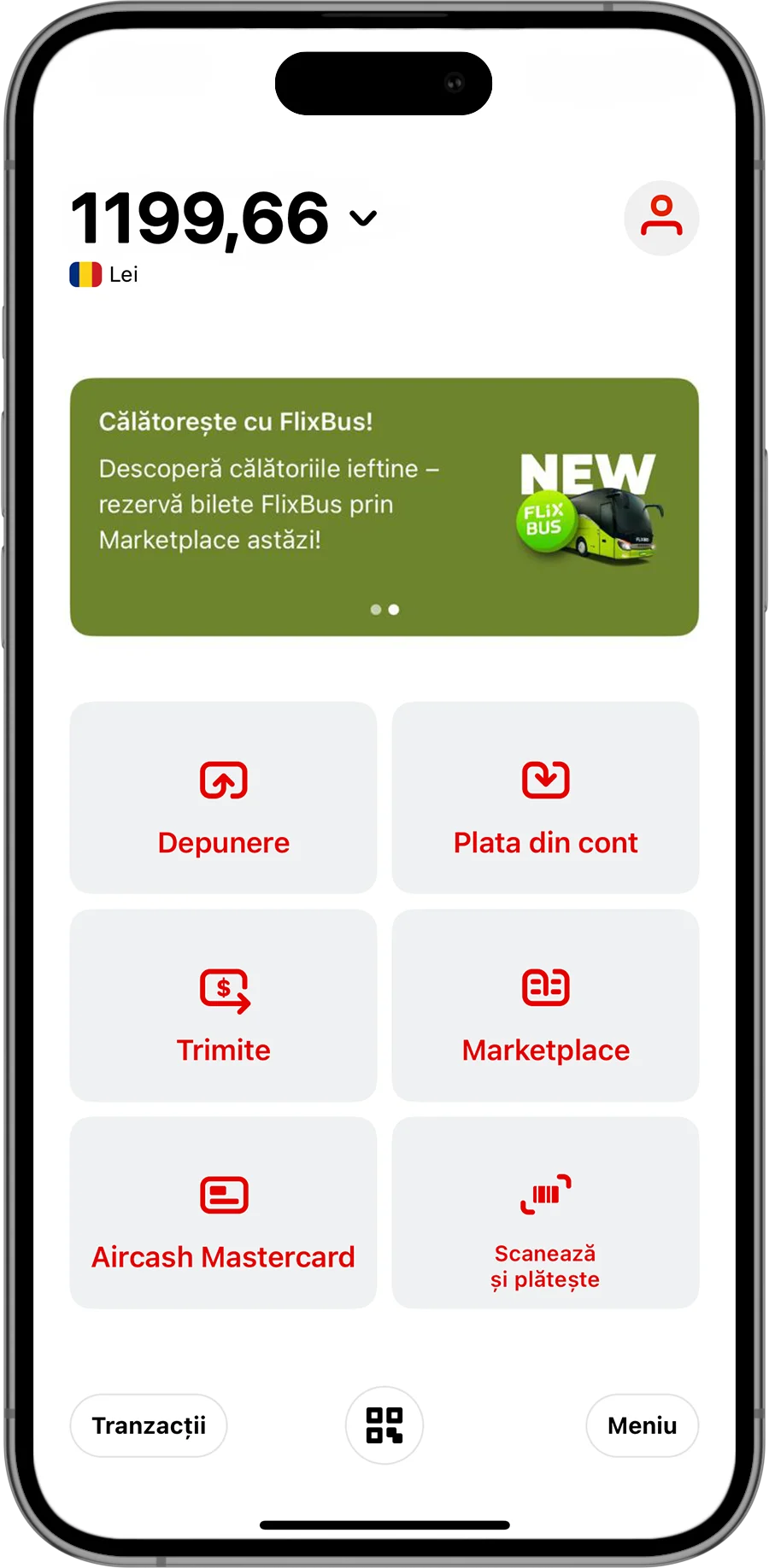
Task: Select the Depunere tile
Action: click(x=223, y=798)
